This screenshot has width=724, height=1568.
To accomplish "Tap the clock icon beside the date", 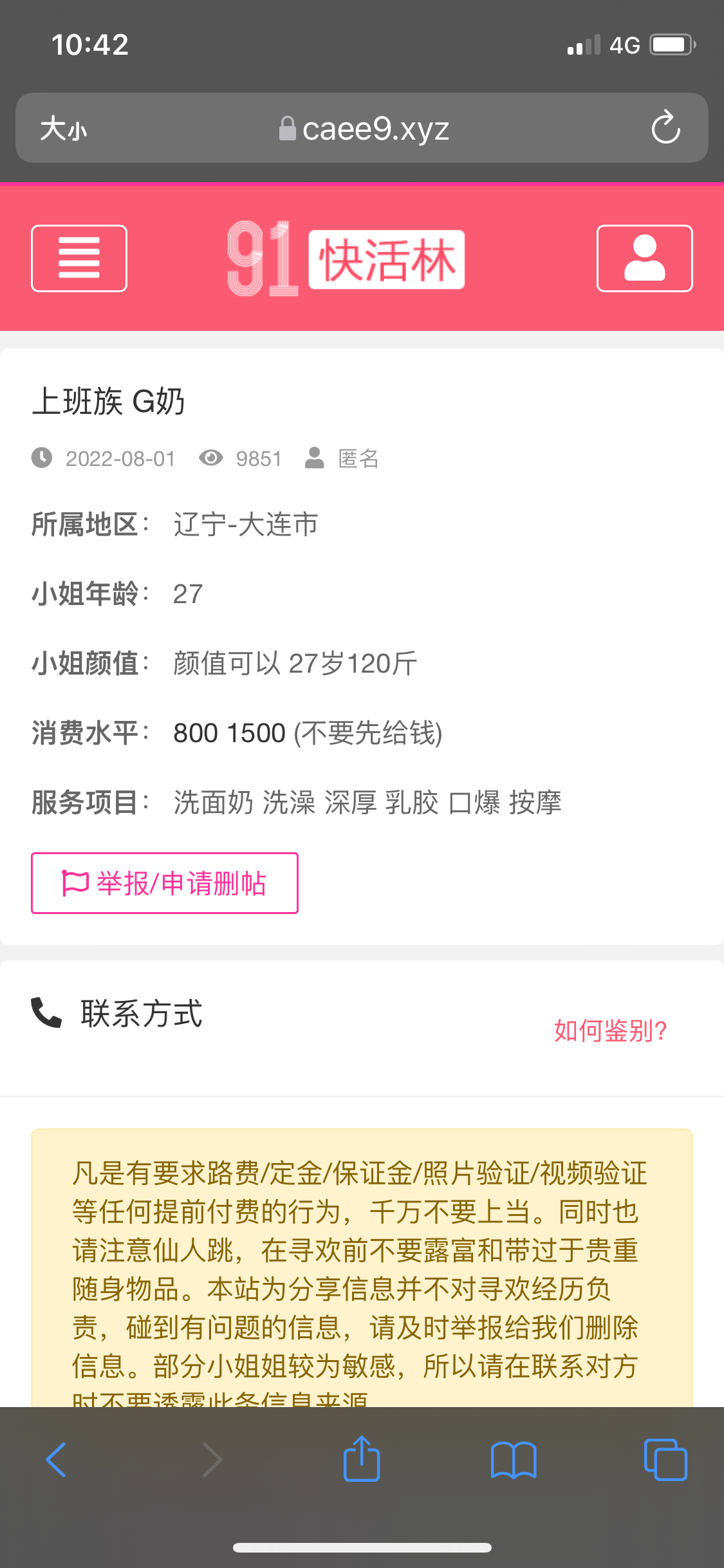I will 42,458.
